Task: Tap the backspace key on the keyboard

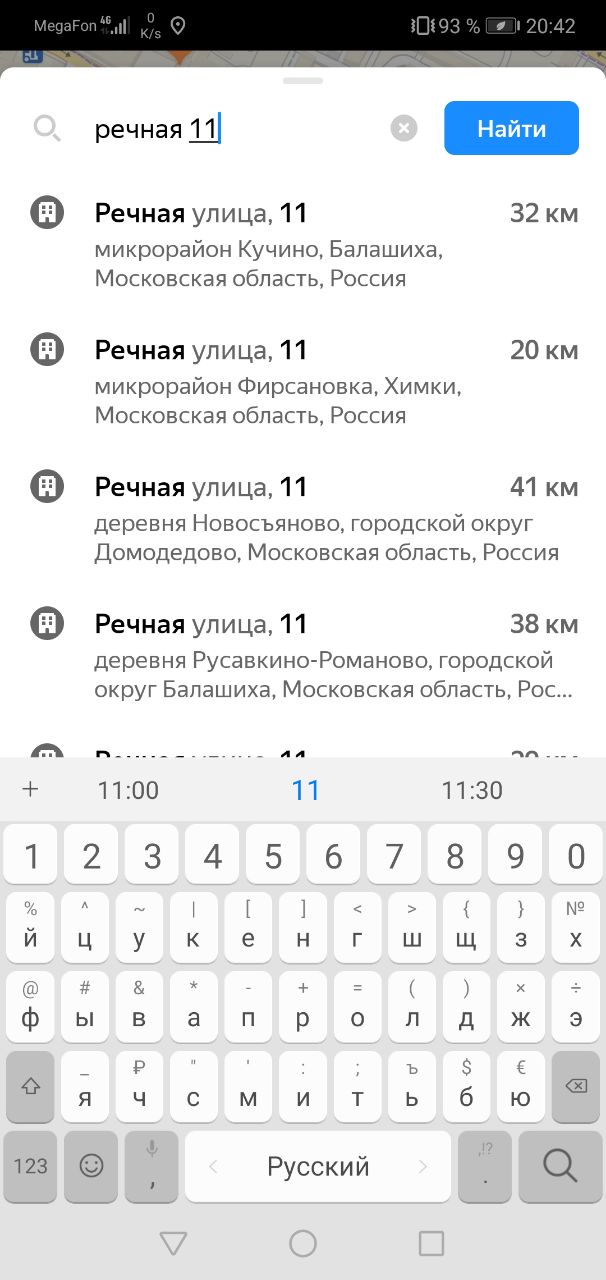Action: (575, 1086)
